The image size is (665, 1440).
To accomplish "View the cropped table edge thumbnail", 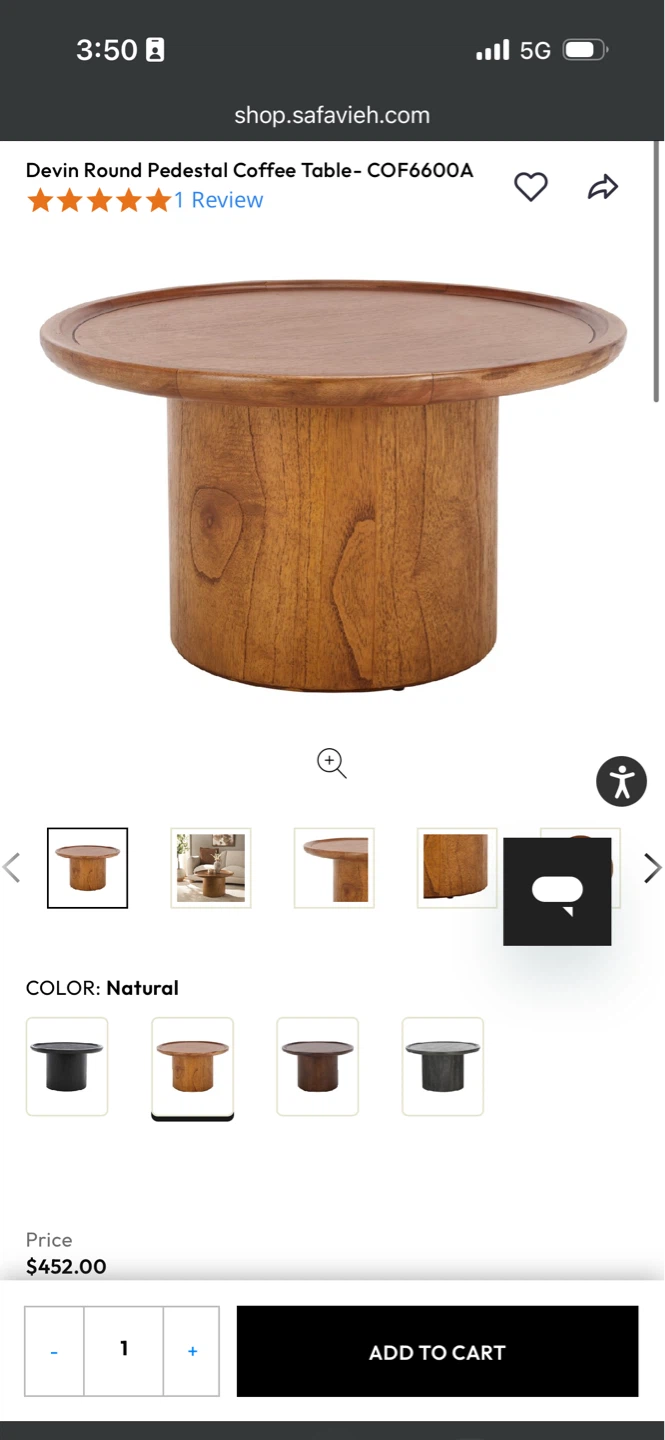I will pyautogui.click(x=334, y=868).
